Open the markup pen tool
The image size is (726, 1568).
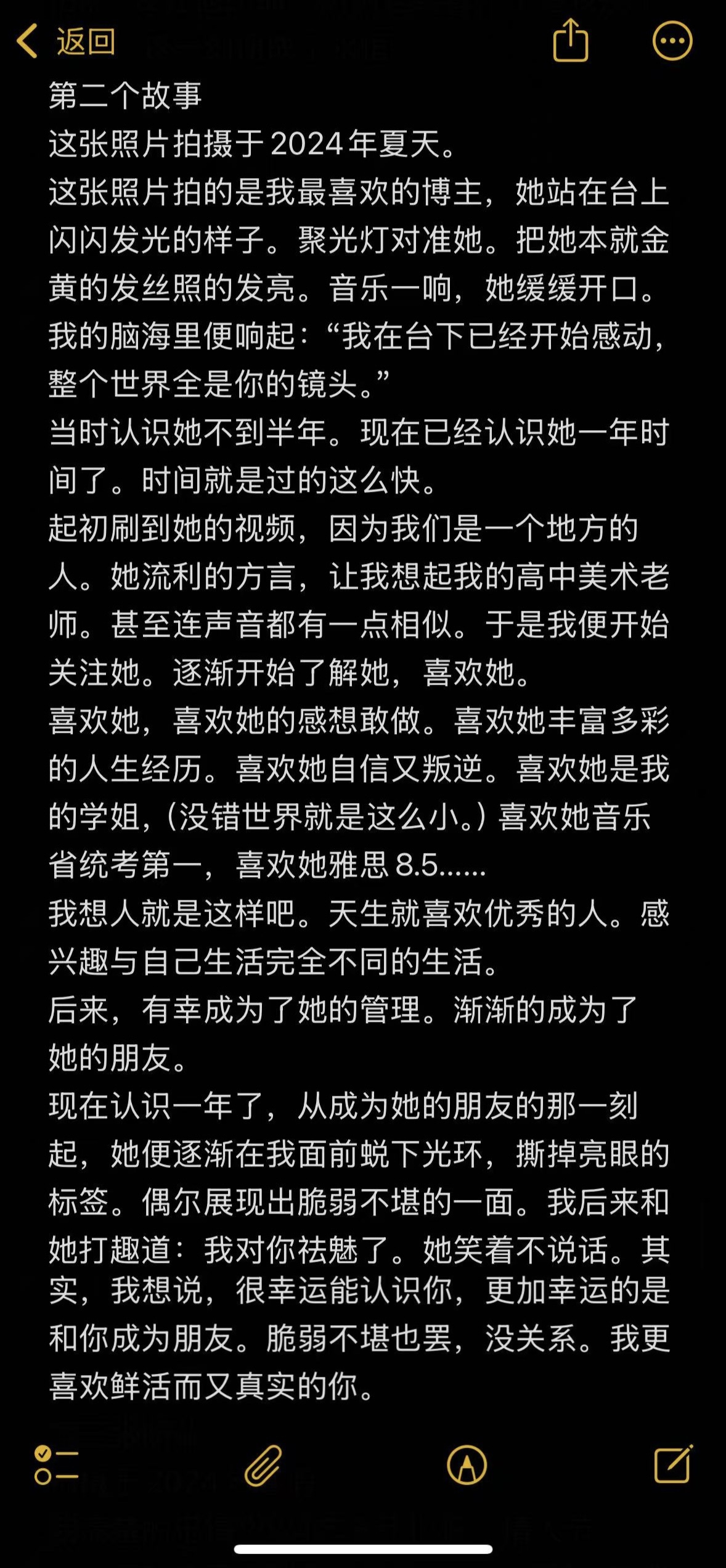point(467,1464)
